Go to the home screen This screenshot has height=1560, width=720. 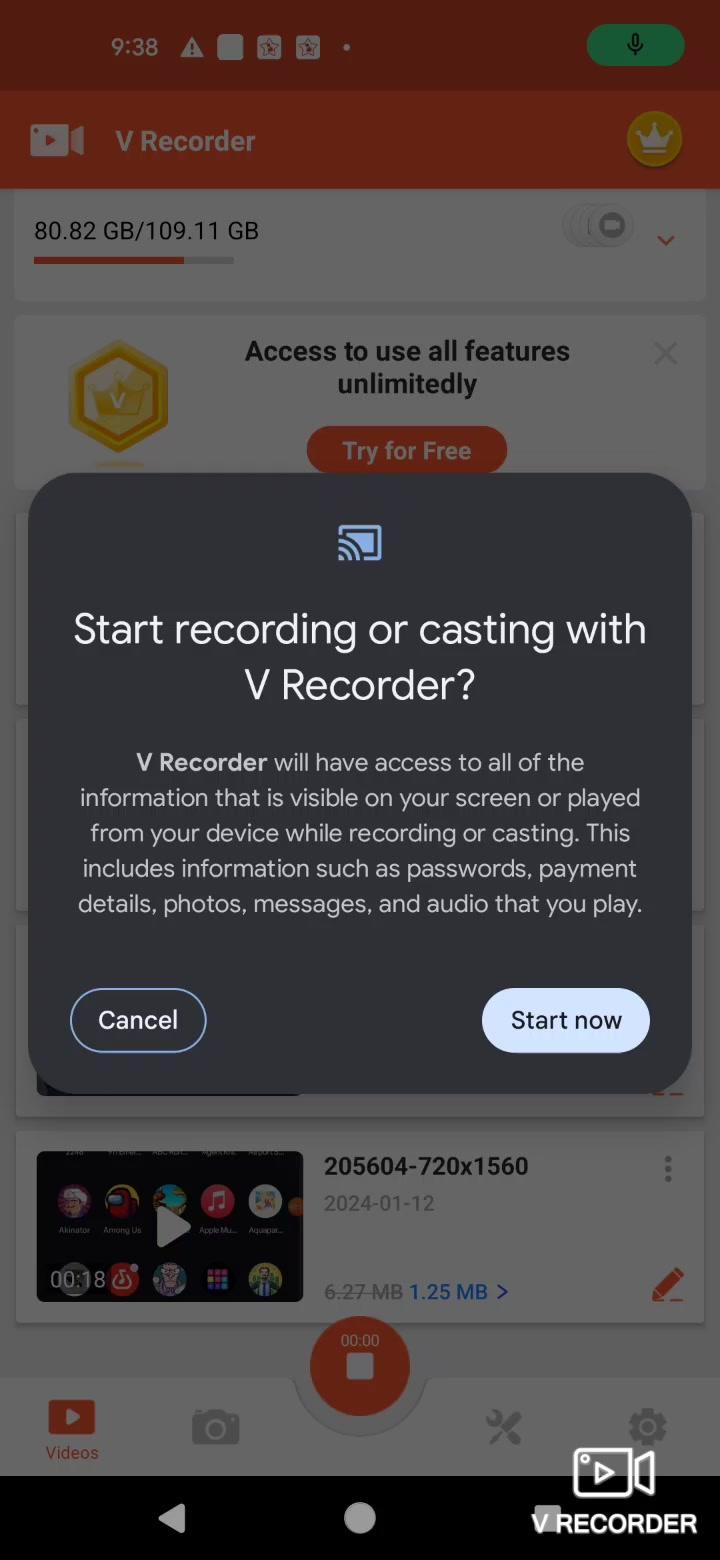coord(360,1519)
